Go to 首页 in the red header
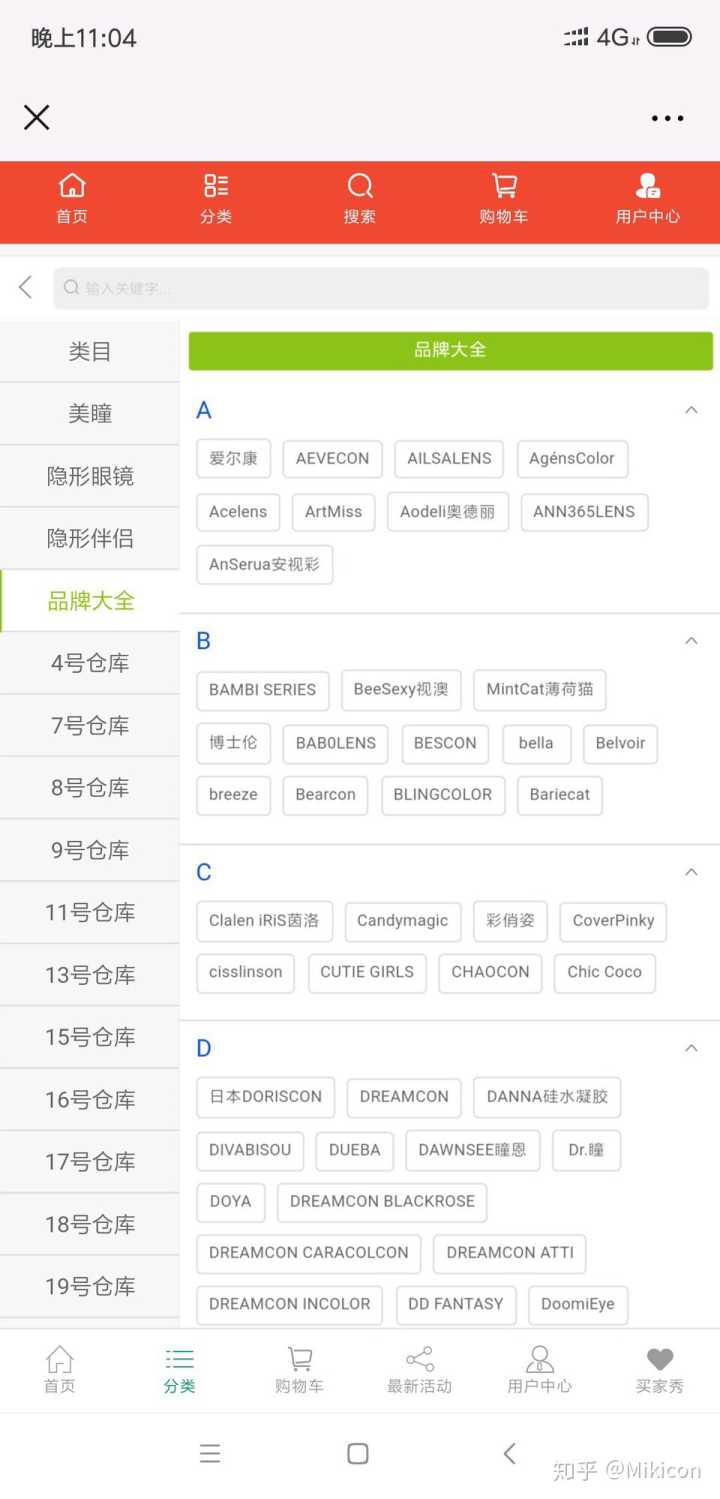720x1499 pixels. 72,199
